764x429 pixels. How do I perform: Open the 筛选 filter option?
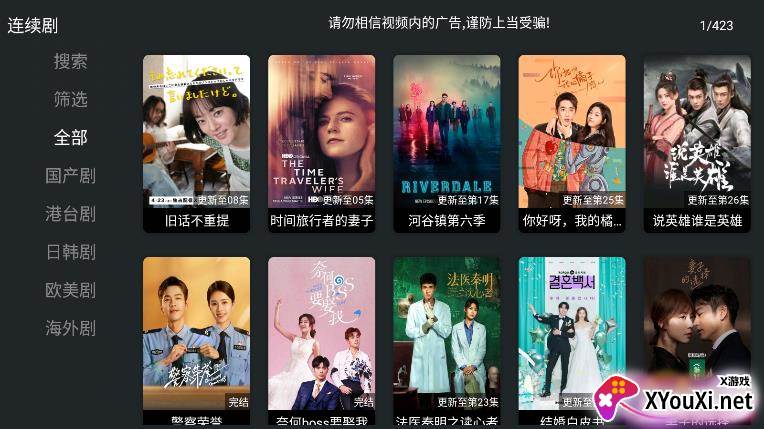tap(70, 100)
